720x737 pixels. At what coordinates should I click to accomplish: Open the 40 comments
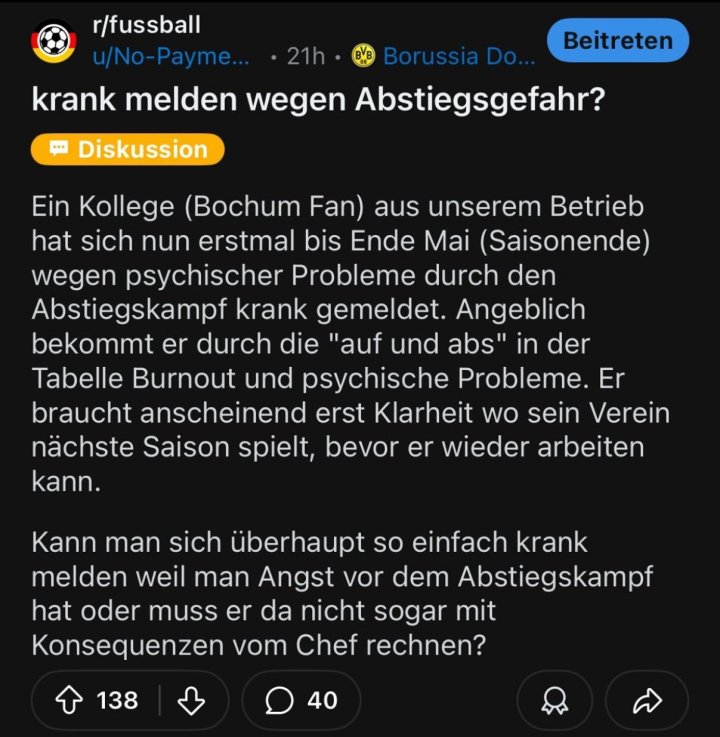(x=301, y=700)
